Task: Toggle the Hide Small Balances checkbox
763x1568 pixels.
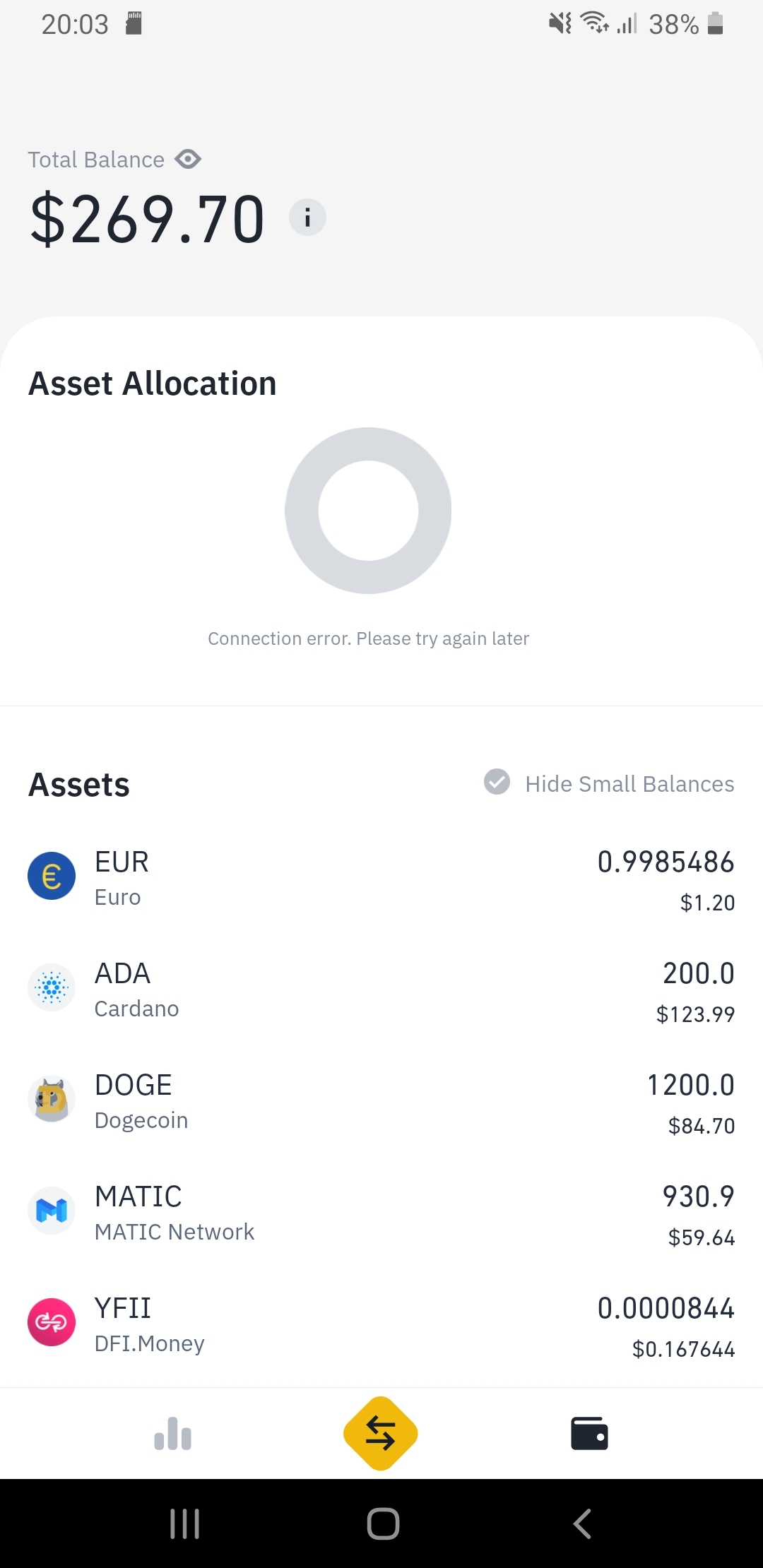Action: click(x=497, y=782)
